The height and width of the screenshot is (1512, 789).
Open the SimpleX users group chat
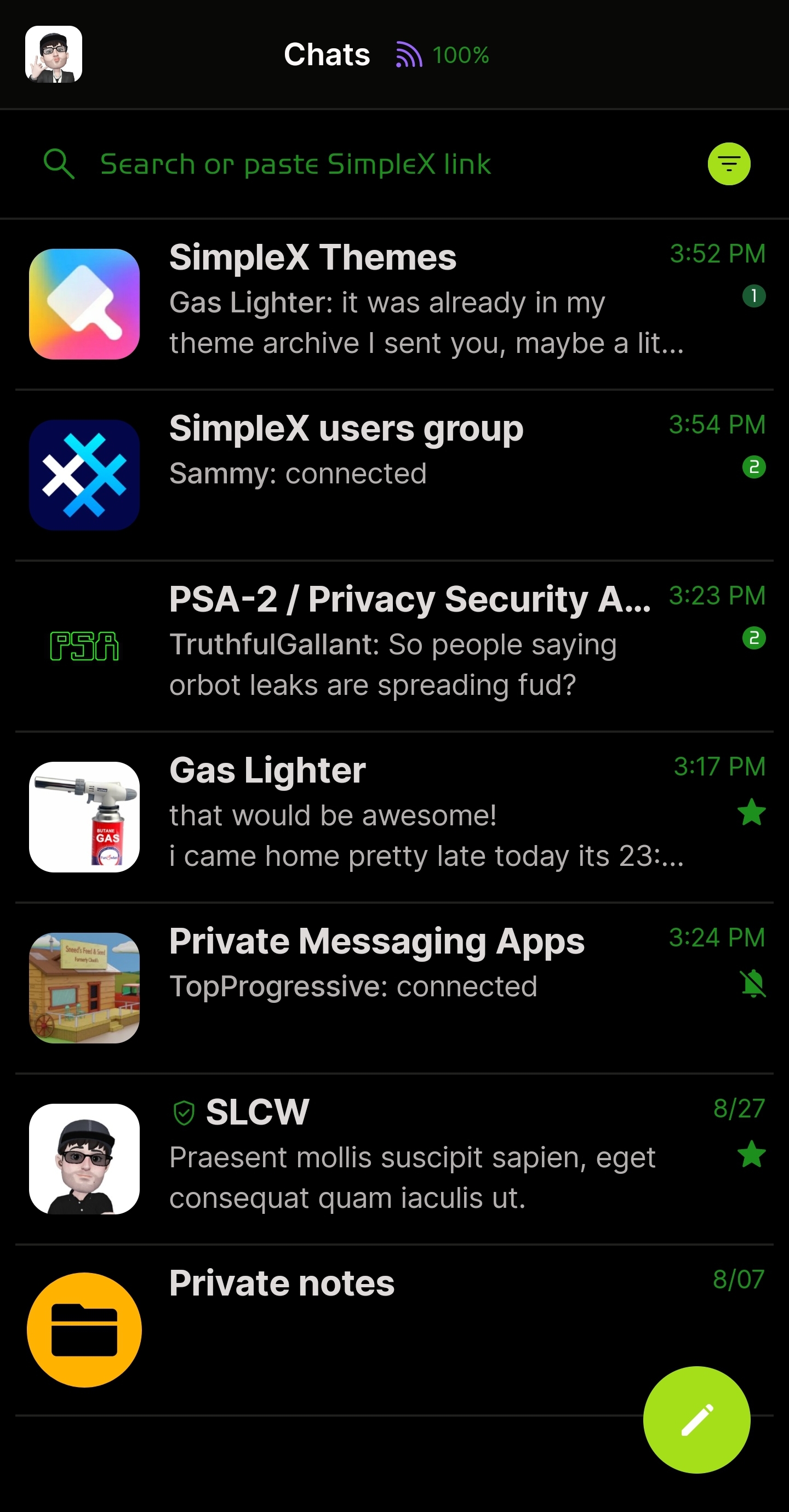coord(395,474)
